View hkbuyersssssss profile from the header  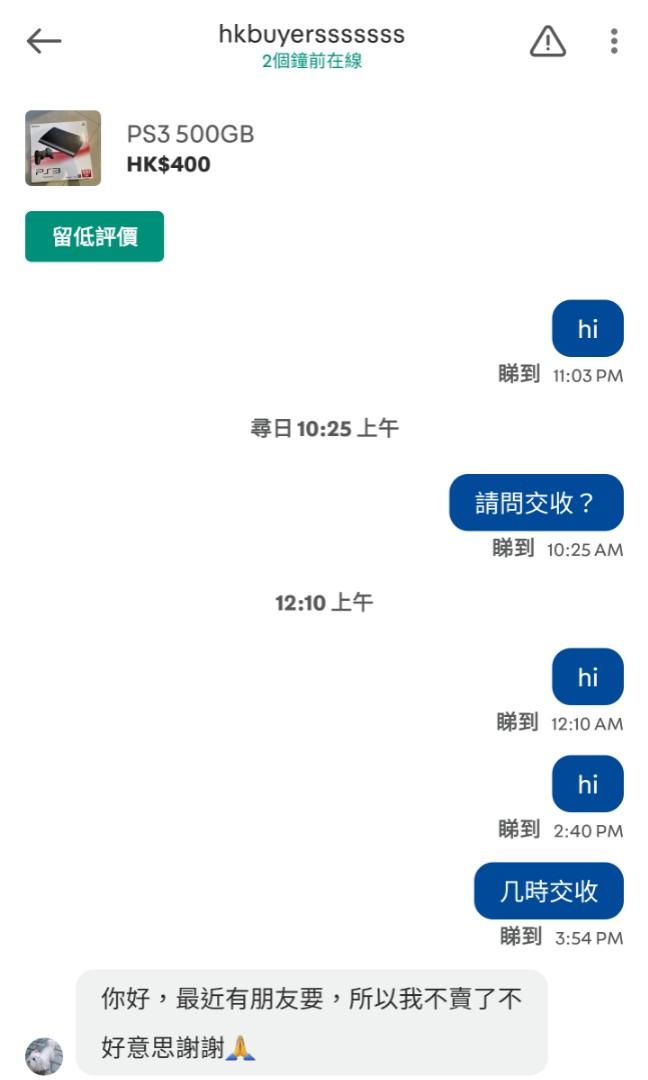pos(311,34)
